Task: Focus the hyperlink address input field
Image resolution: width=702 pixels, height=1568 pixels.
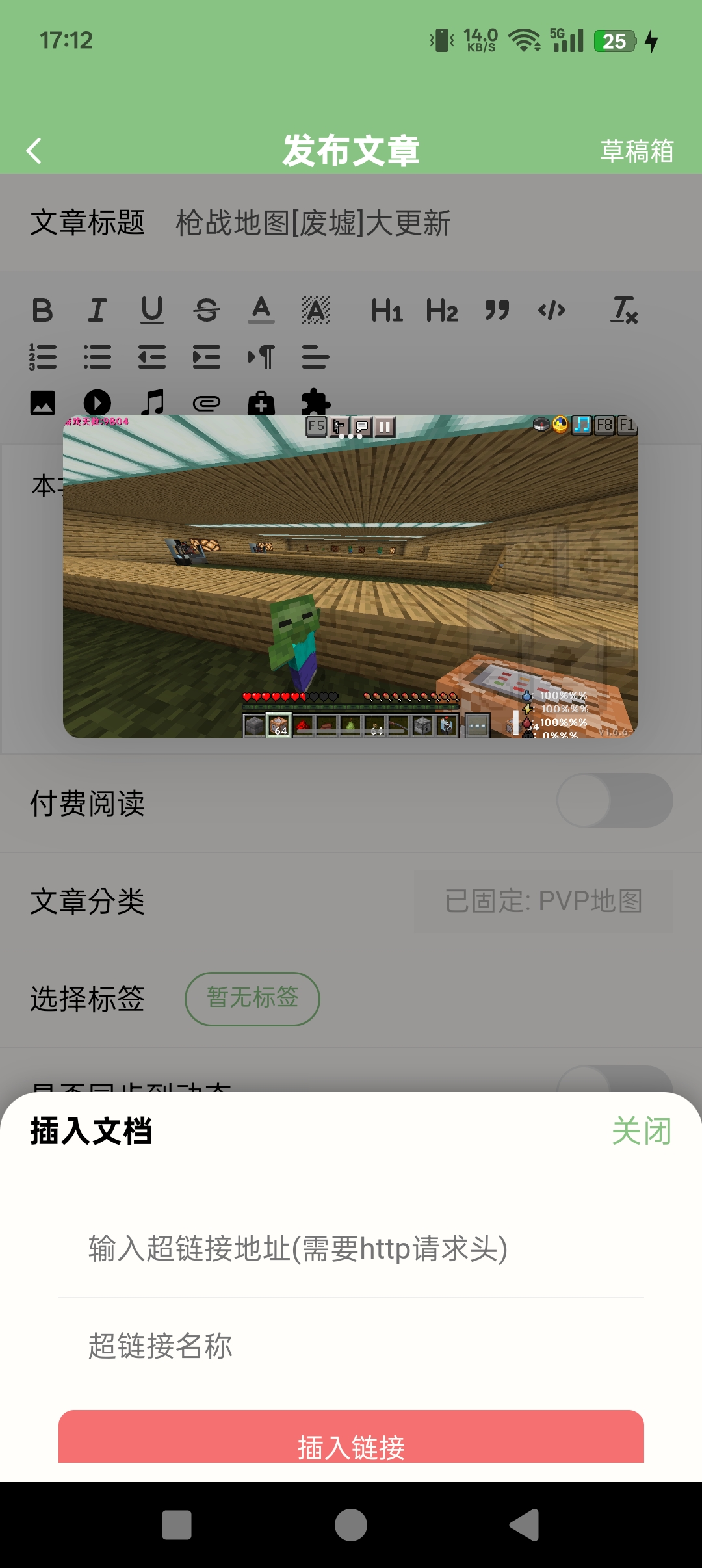Action: pyautogui.click(x=351, y=1248)
